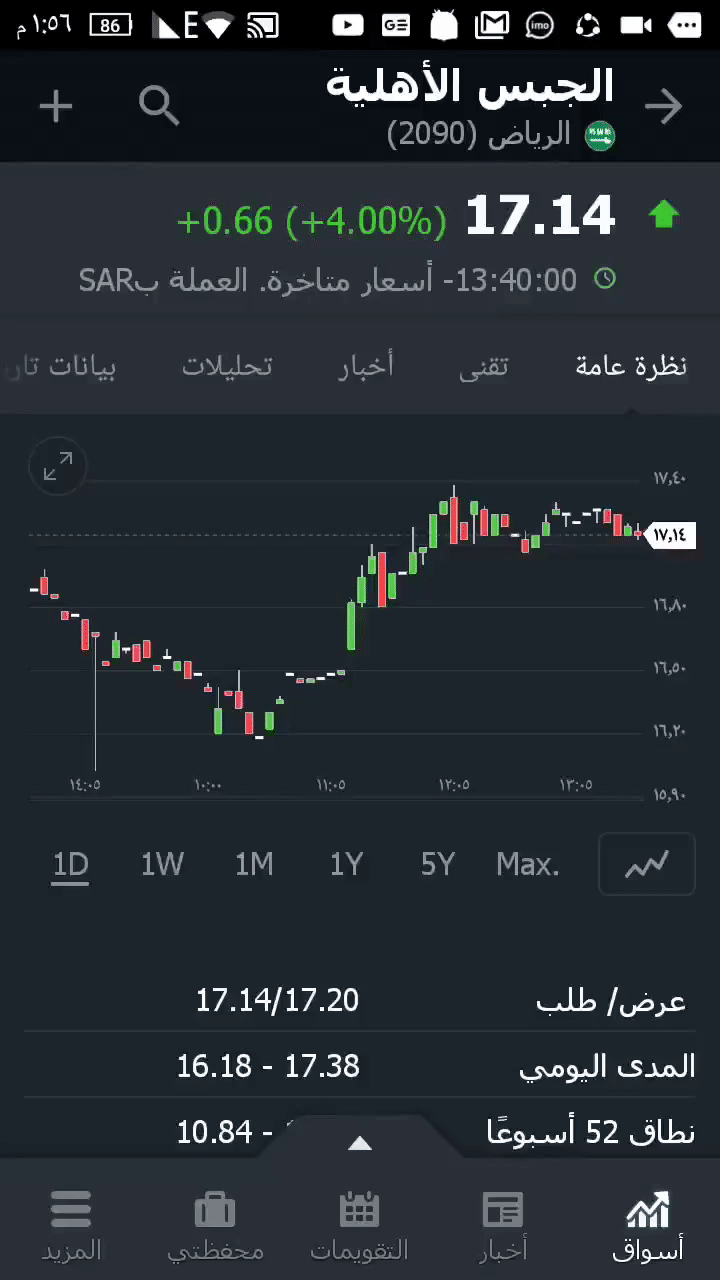This screenshot has width=720, height=1280.
Task: Show the Max. chart range
Action: (528, 864)
